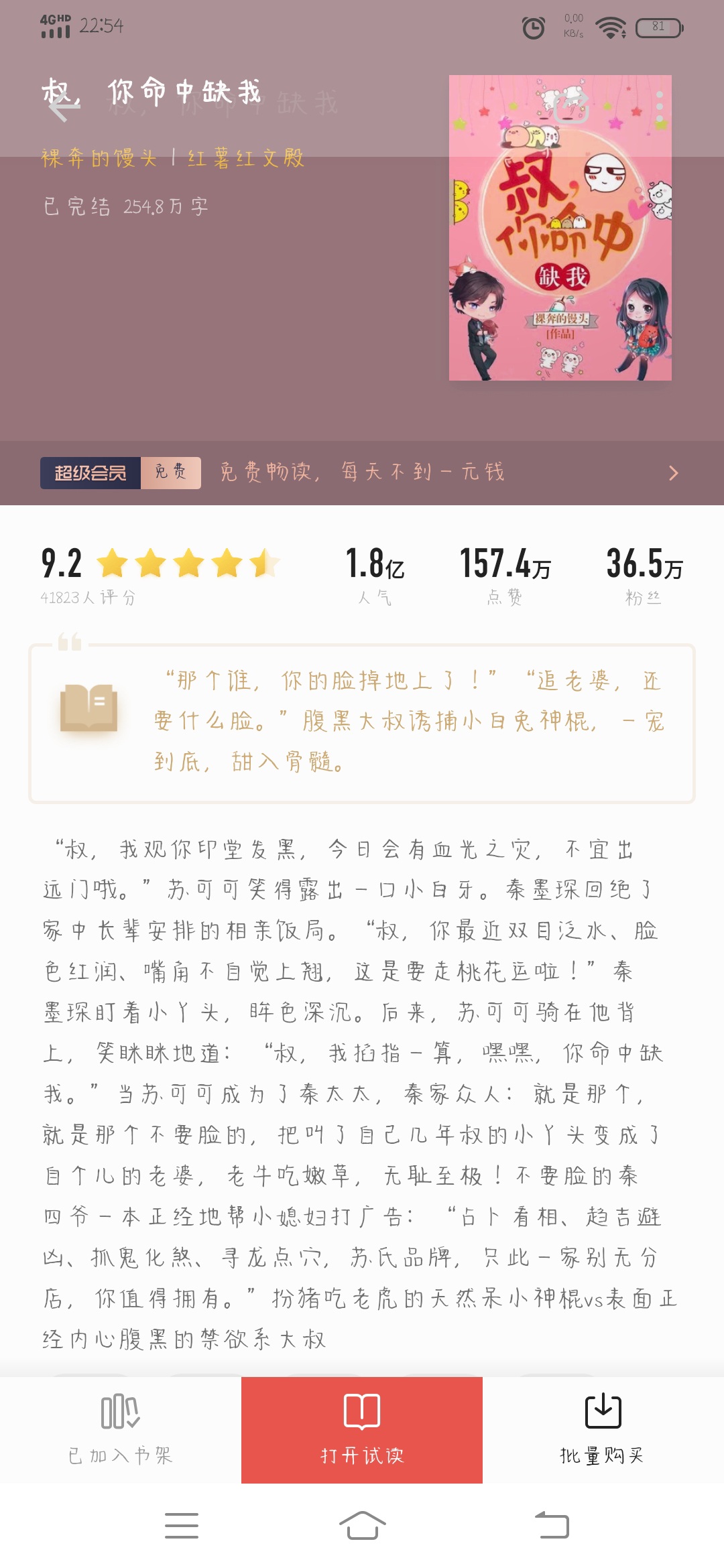Screen dimensions: 724x1568
Task: Tap 已加入书架 bookshelf button
Action: 121,1429
